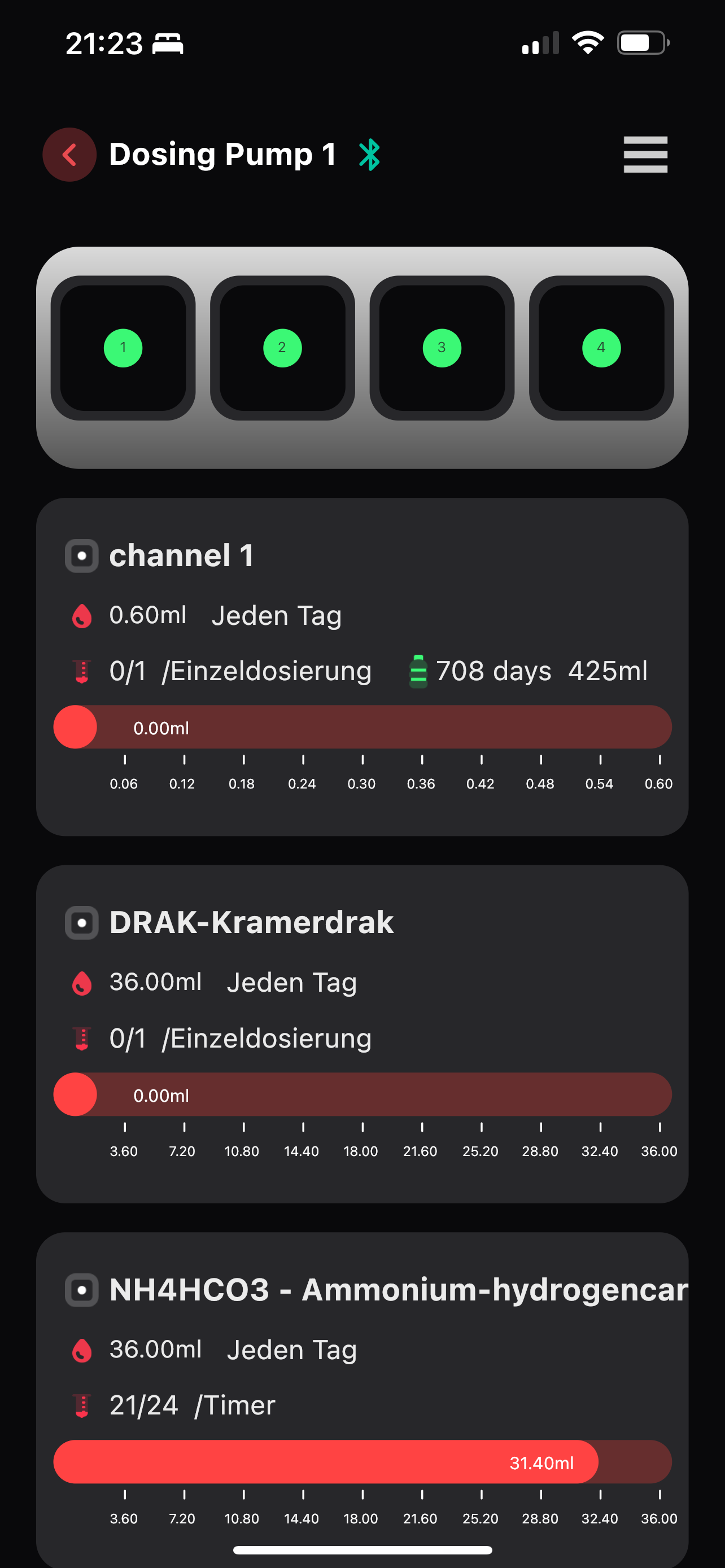
Task: Select pump head number 2
Action: 282,348
